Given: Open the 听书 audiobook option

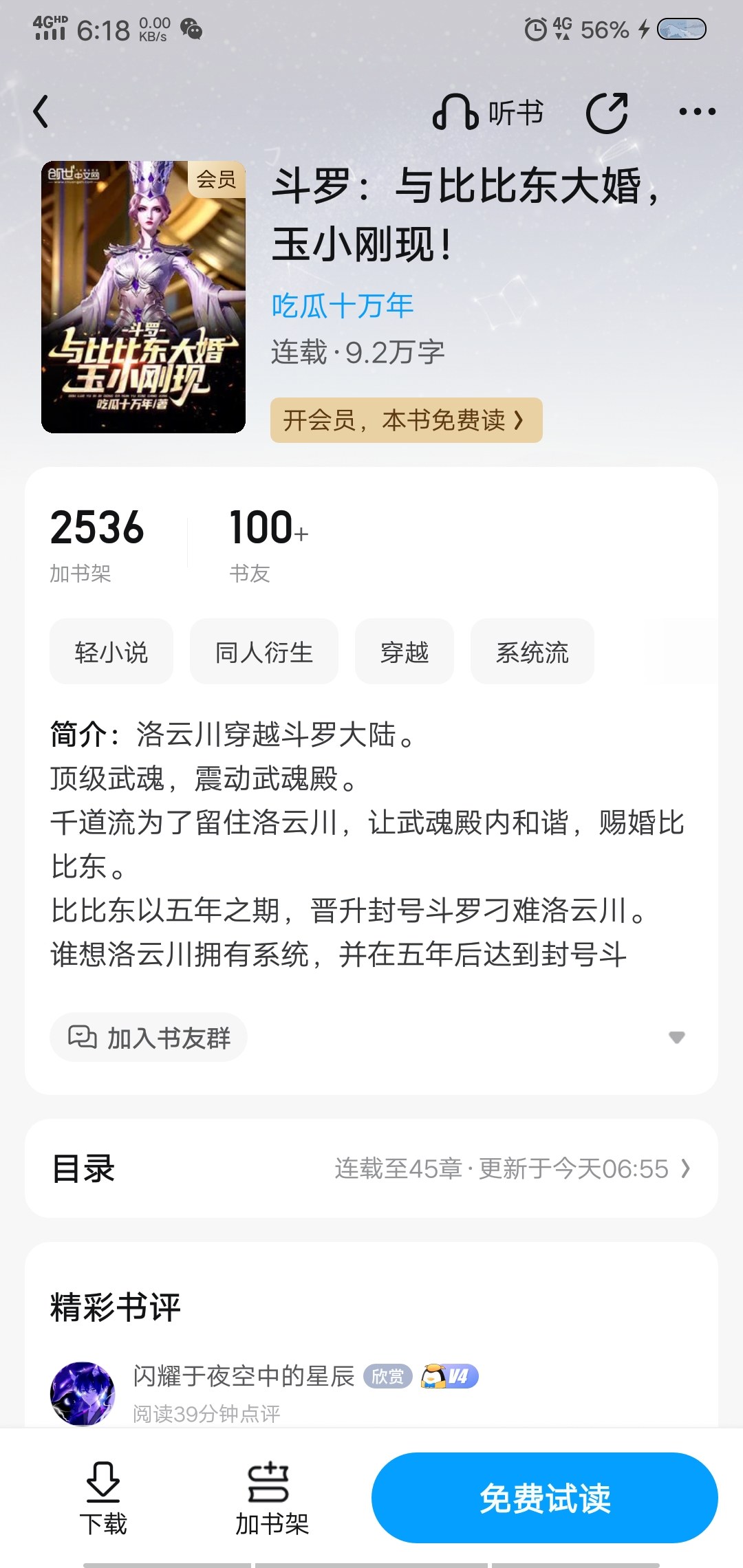Looking at the screenshot, I should [x=488, y=113].
